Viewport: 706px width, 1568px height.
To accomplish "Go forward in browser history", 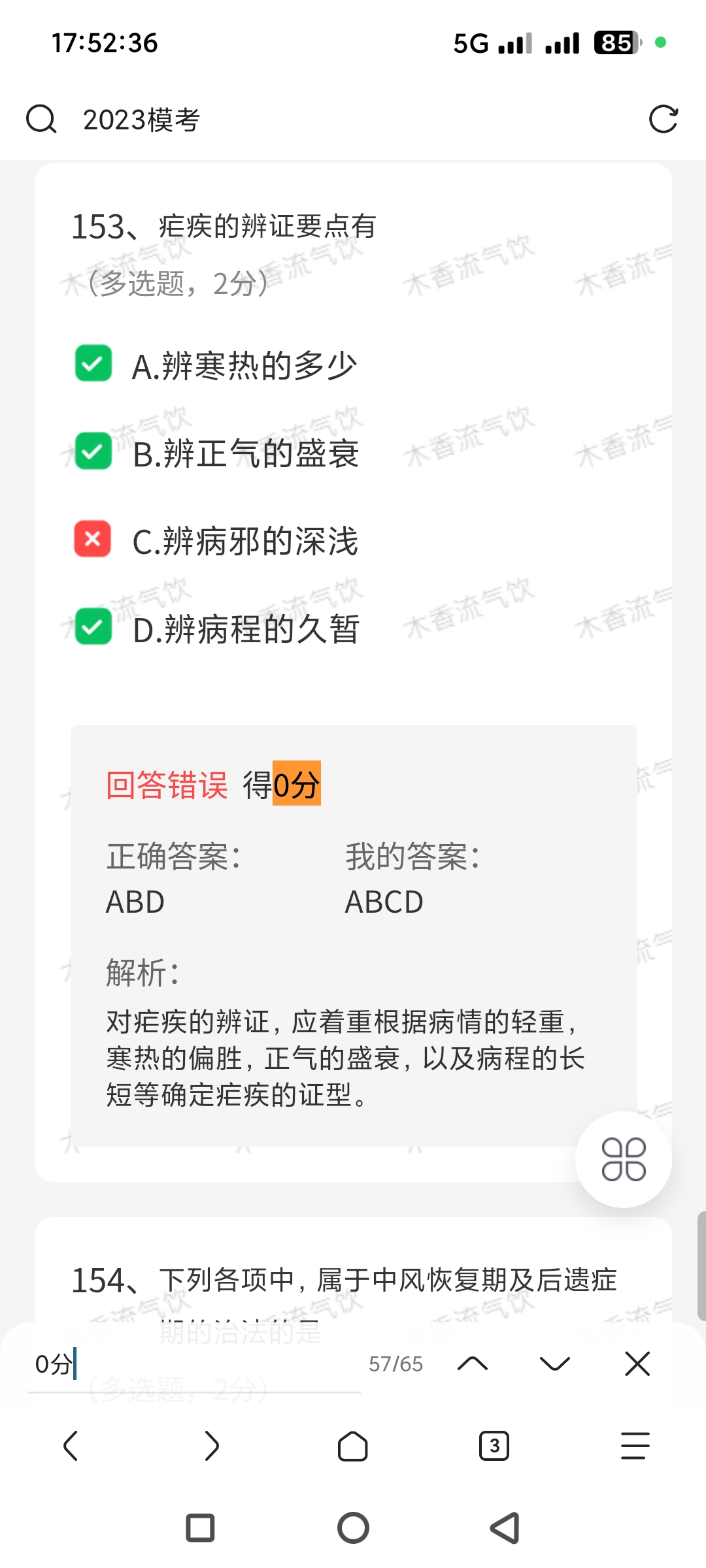I will tap(212, 1445).
